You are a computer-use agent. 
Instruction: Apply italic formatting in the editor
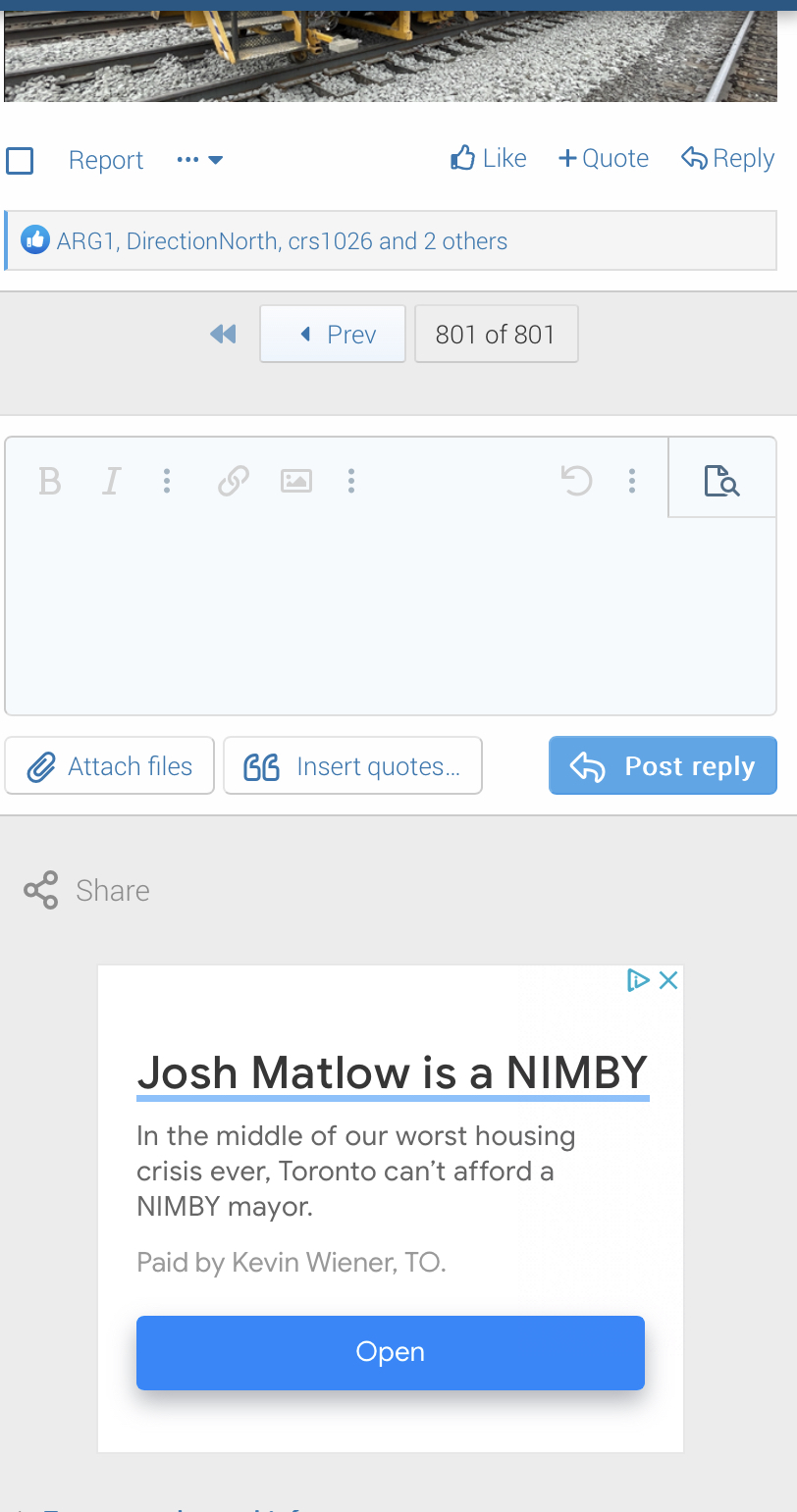click(112, 481)
